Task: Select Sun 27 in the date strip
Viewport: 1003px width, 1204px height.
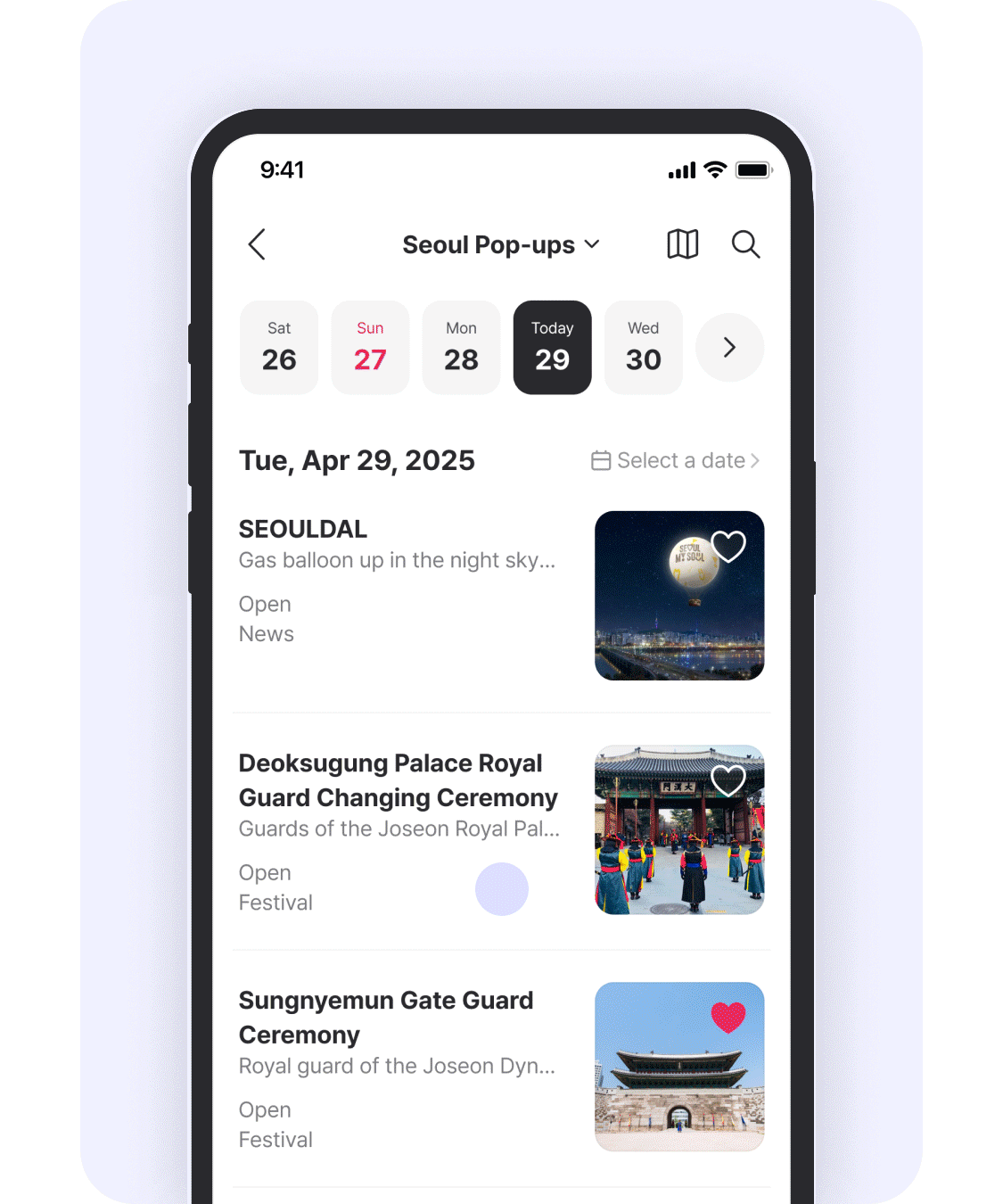Action: click(x=370, y=347)
